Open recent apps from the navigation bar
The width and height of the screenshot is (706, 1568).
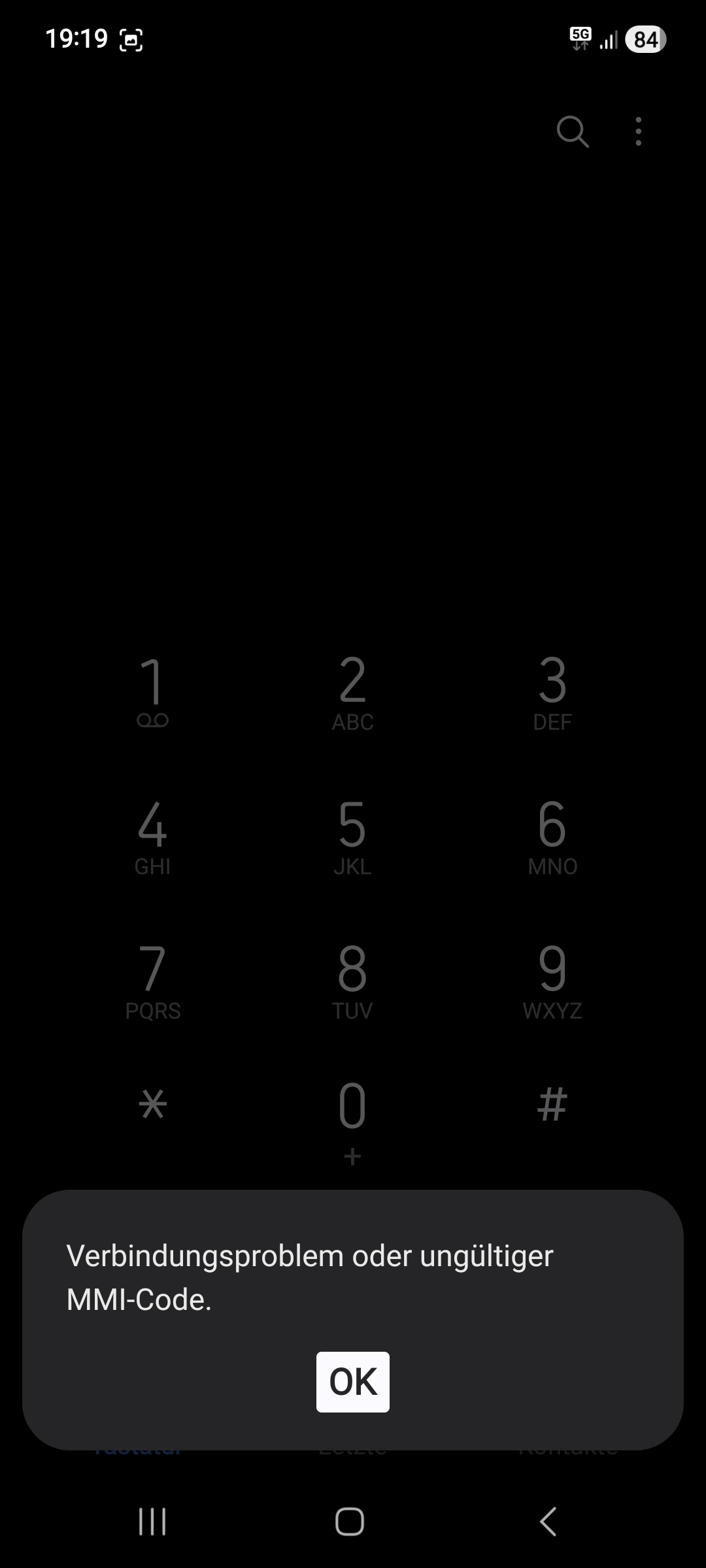[152, 1522]
